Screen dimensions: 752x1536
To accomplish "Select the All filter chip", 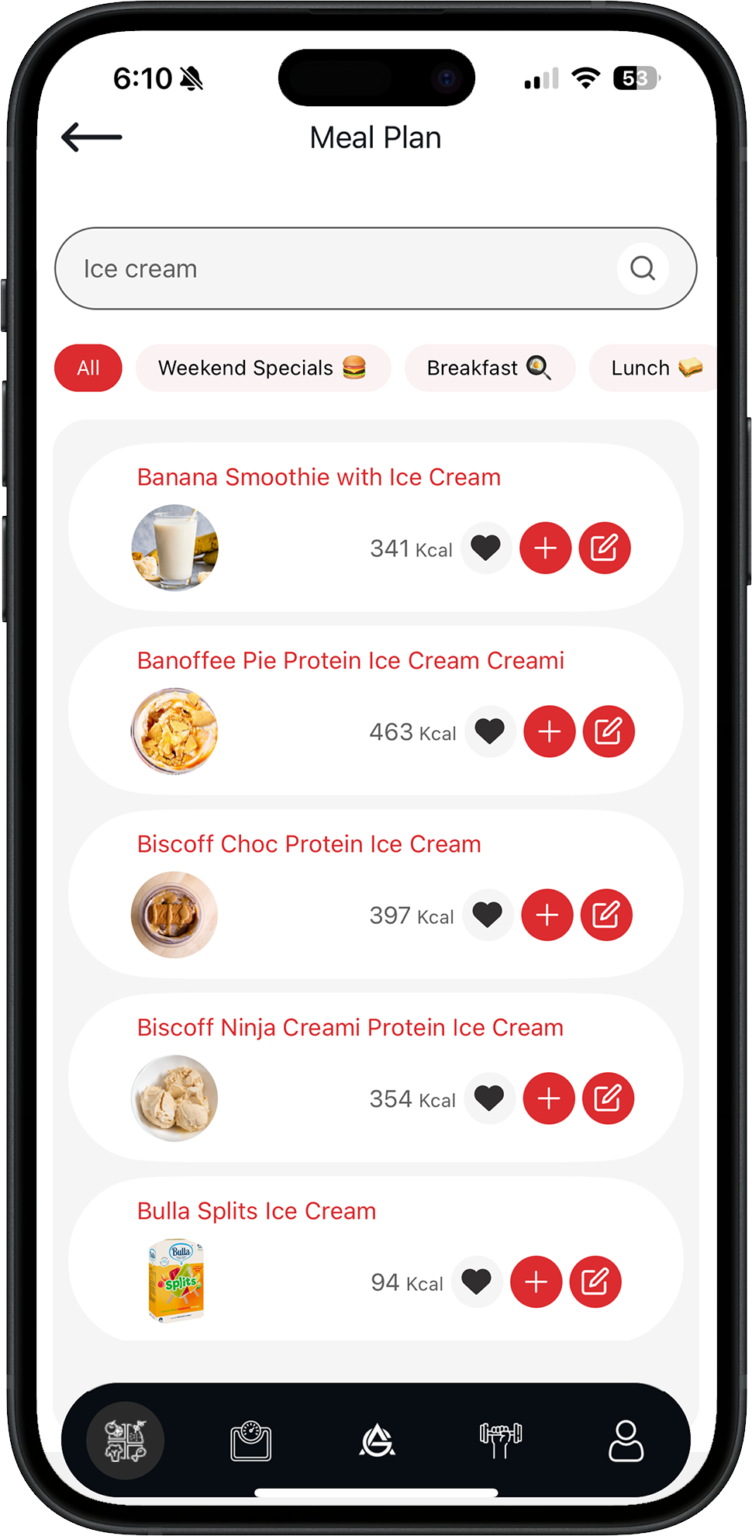I will pyautogui.click(x=87, y=368).
